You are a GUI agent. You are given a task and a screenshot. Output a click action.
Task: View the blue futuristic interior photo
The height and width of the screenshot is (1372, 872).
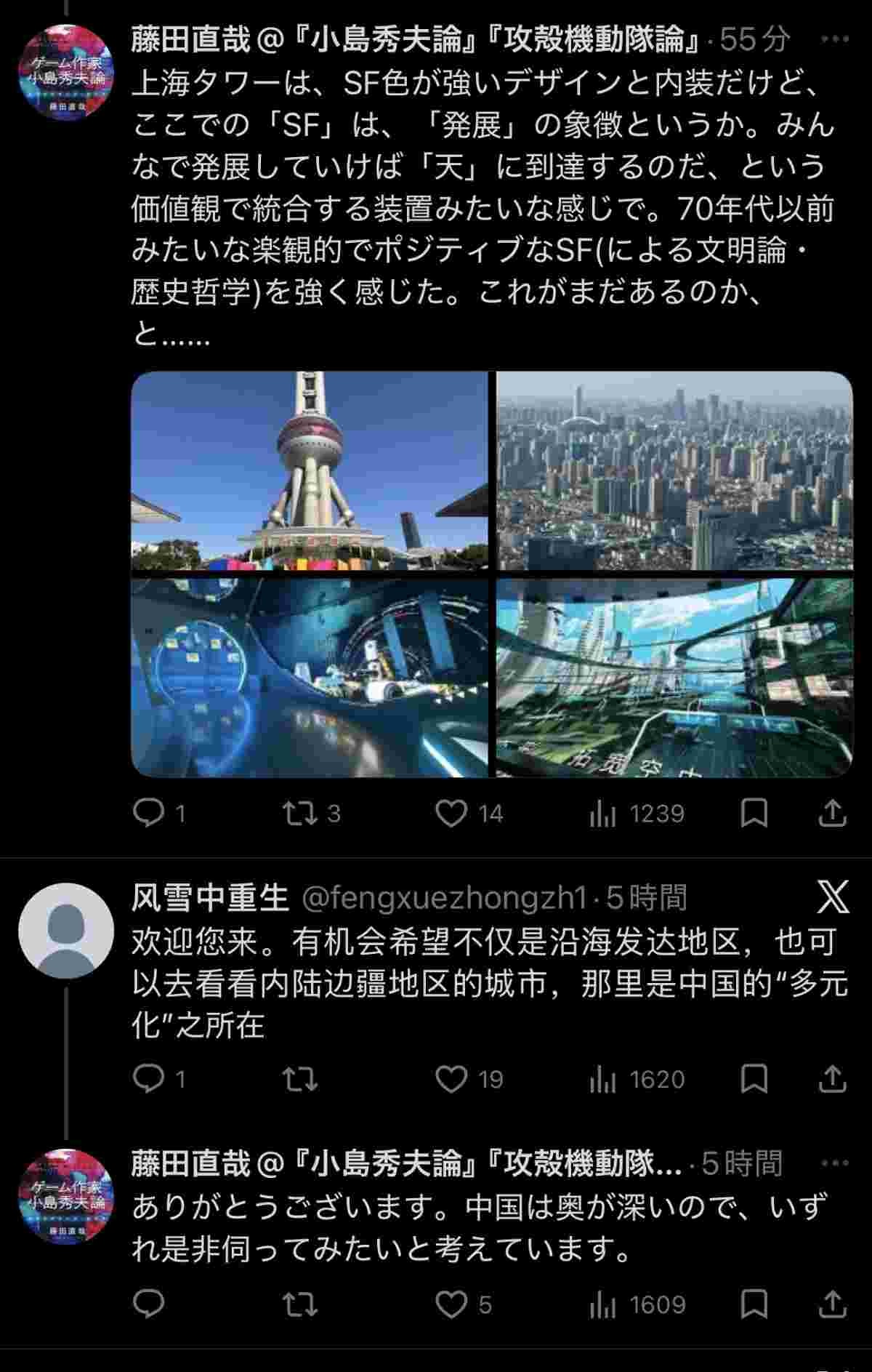309,678
